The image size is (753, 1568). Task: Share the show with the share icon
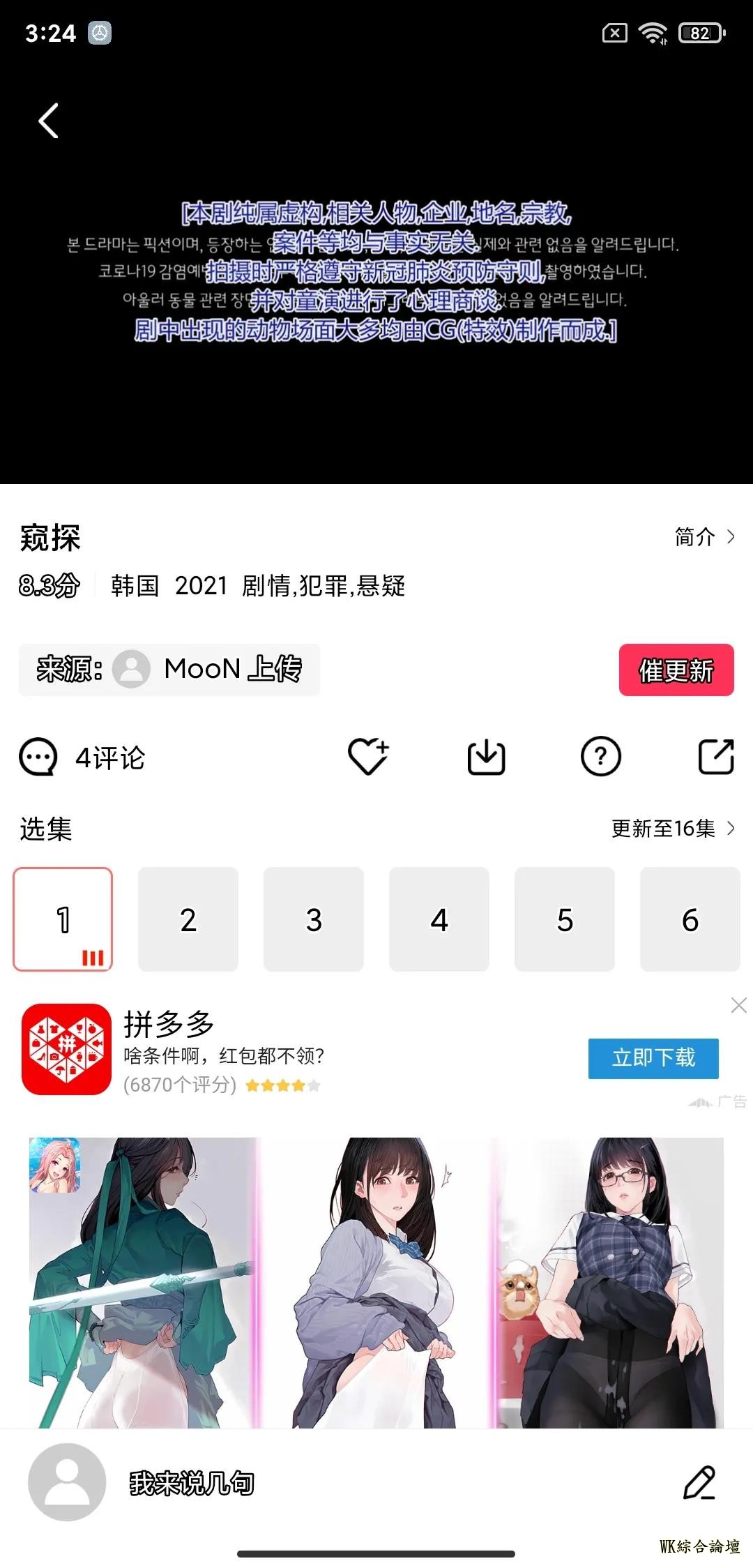[716, 757]
